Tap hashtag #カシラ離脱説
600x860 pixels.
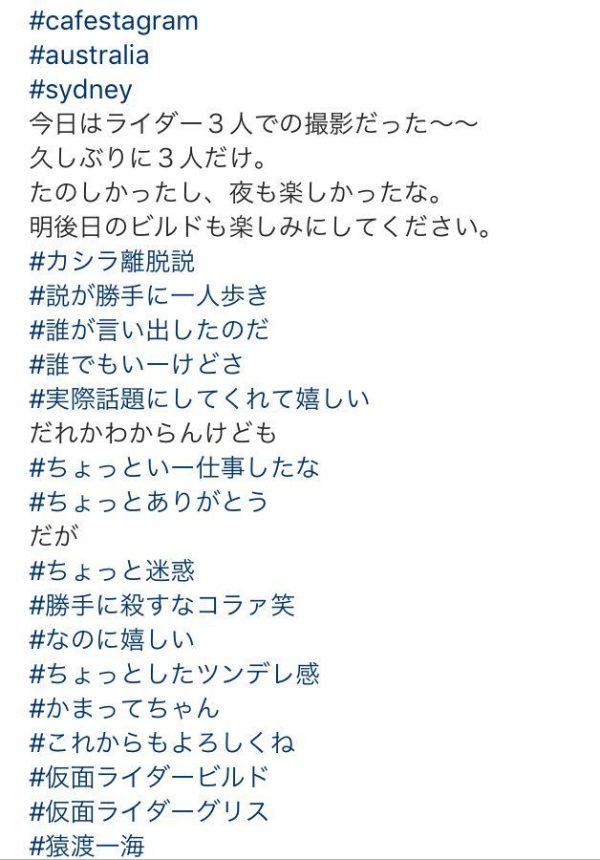(x=112, y=262)
